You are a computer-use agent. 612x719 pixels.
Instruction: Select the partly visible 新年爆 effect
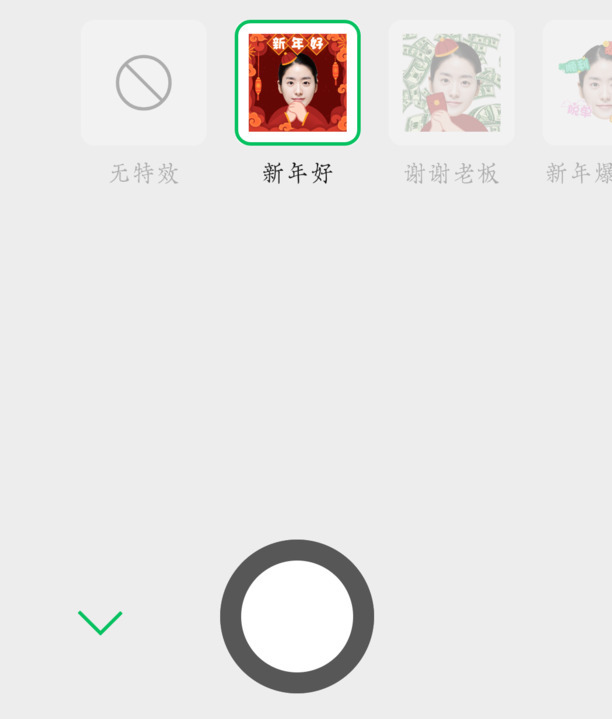coord(580,83)
